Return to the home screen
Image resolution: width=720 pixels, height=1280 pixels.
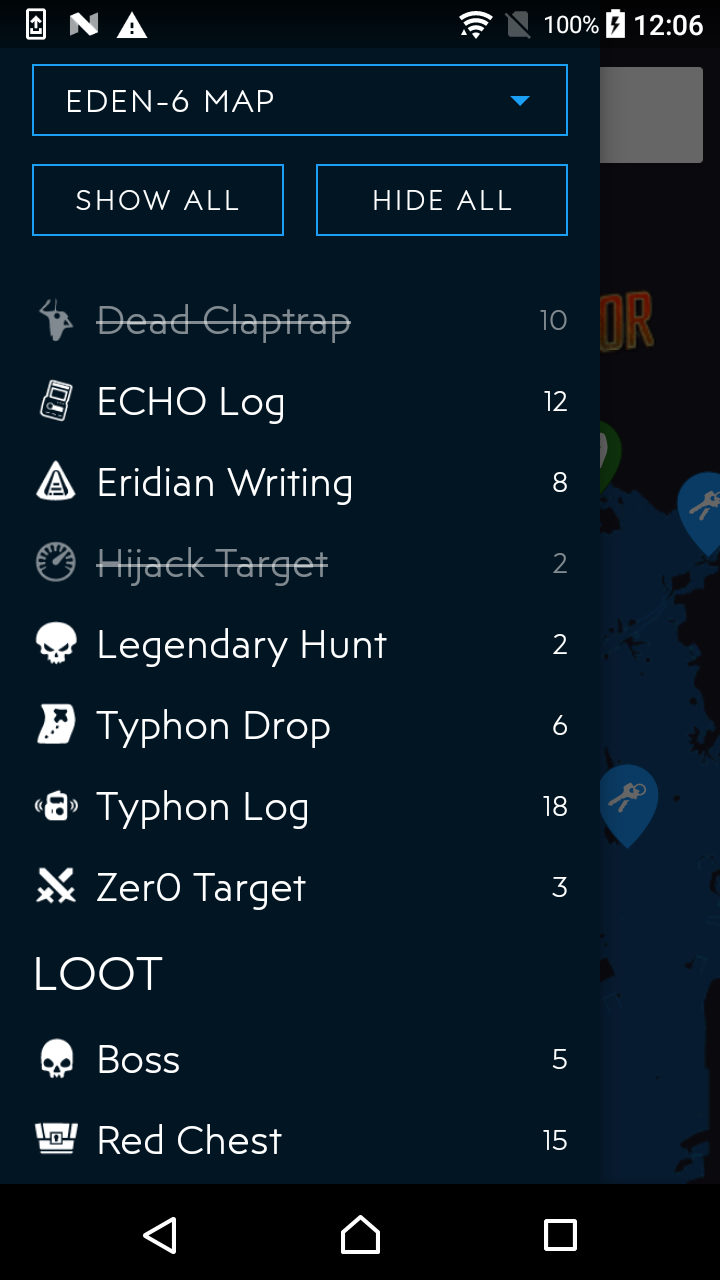pos(360,1235)
